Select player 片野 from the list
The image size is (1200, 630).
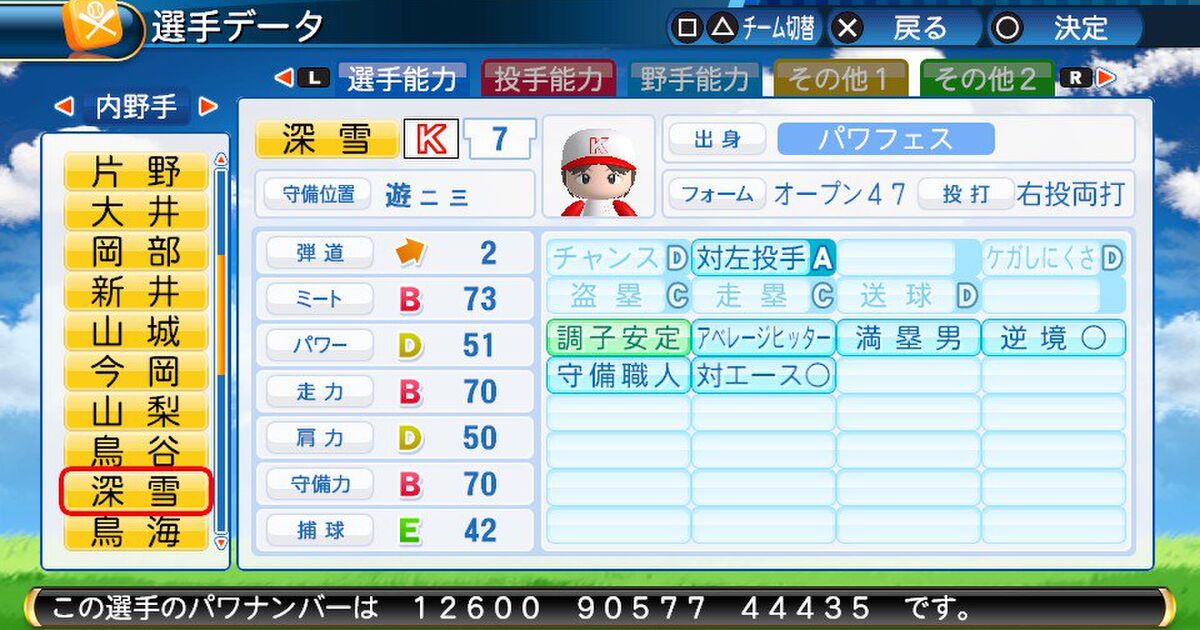point(136,172)
